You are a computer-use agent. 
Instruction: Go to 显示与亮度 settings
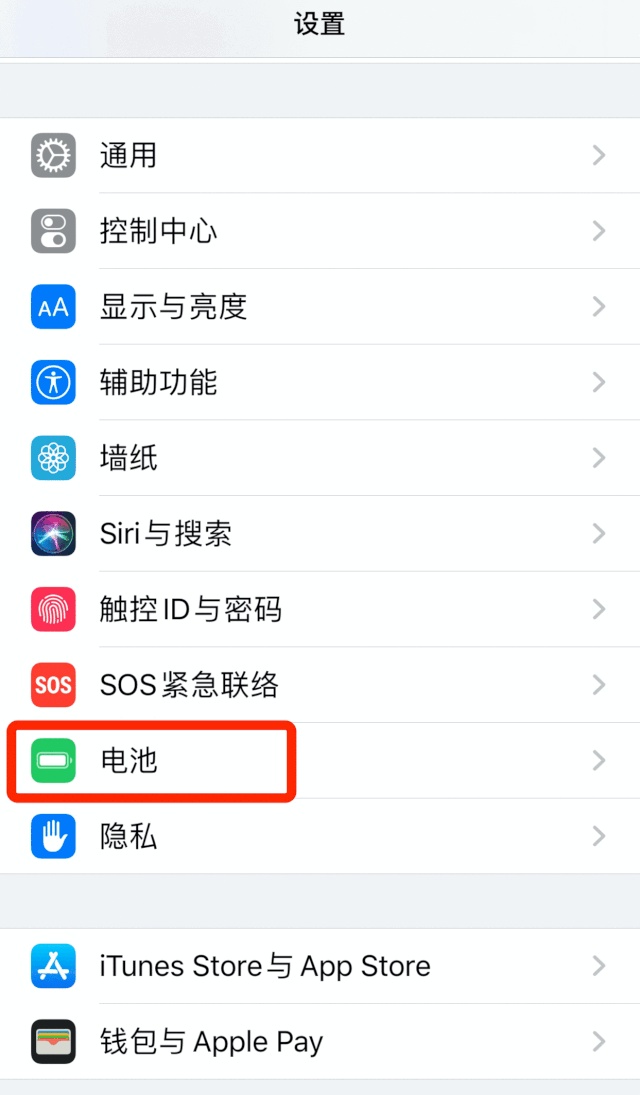click(320, 307)
